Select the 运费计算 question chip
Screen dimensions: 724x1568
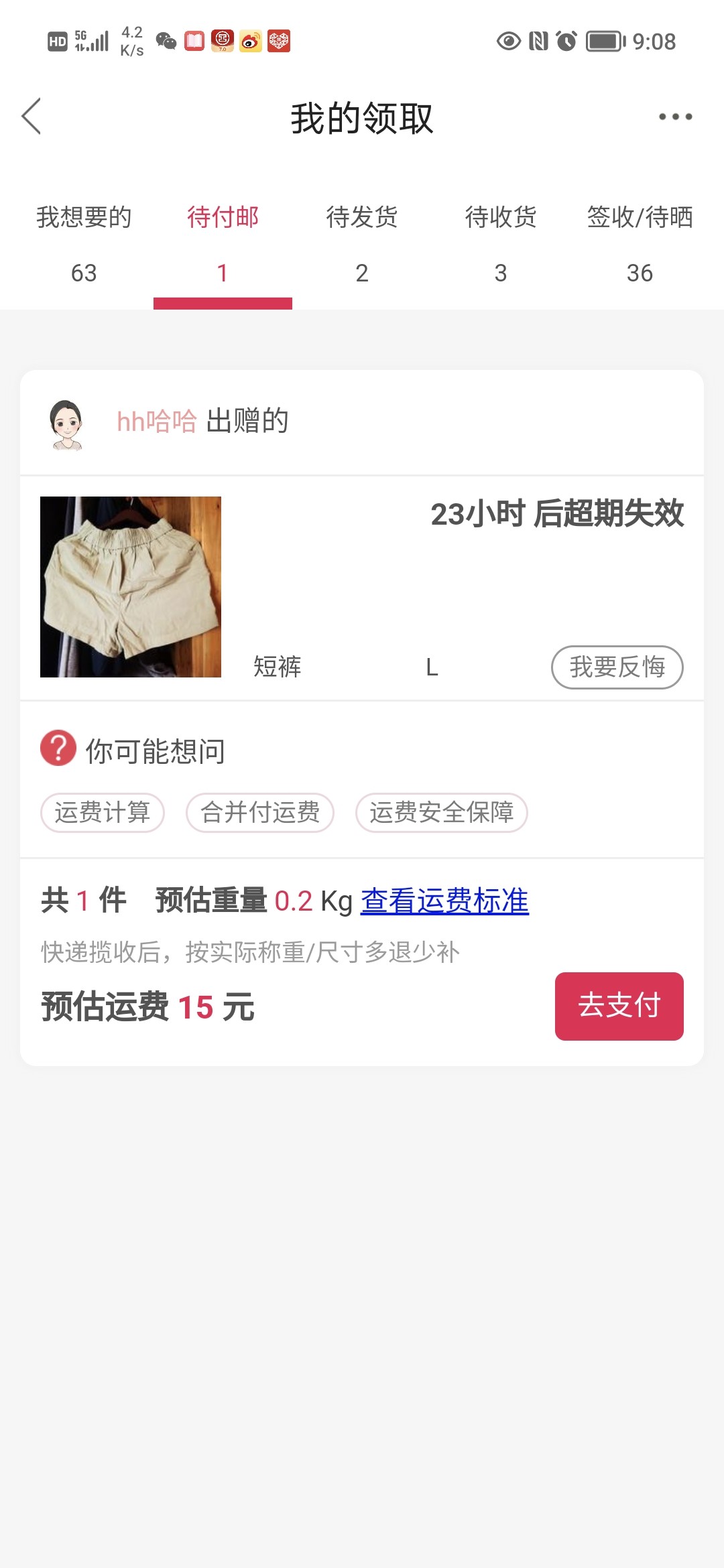(103, 813)
